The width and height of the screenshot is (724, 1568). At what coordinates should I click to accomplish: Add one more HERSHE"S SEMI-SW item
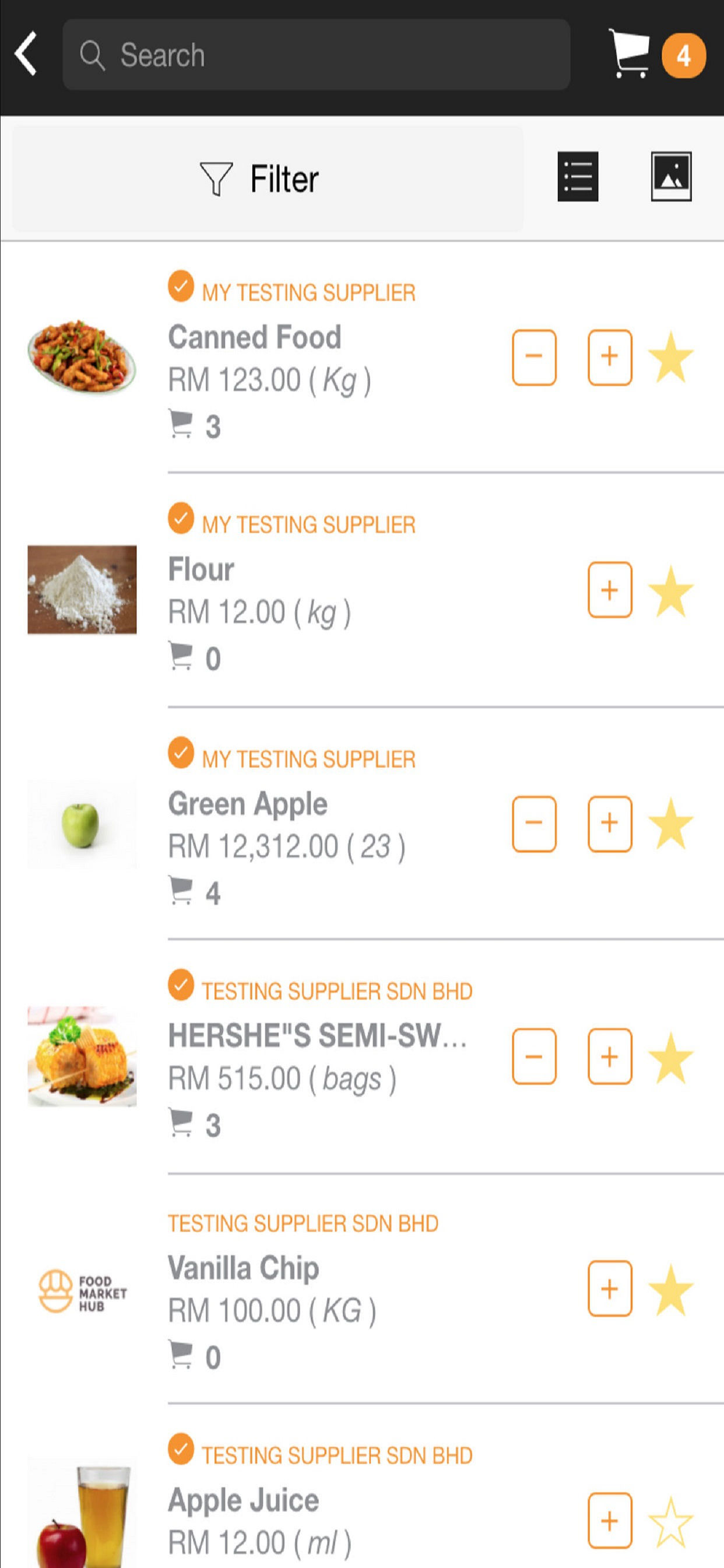tap(610, 1056)
